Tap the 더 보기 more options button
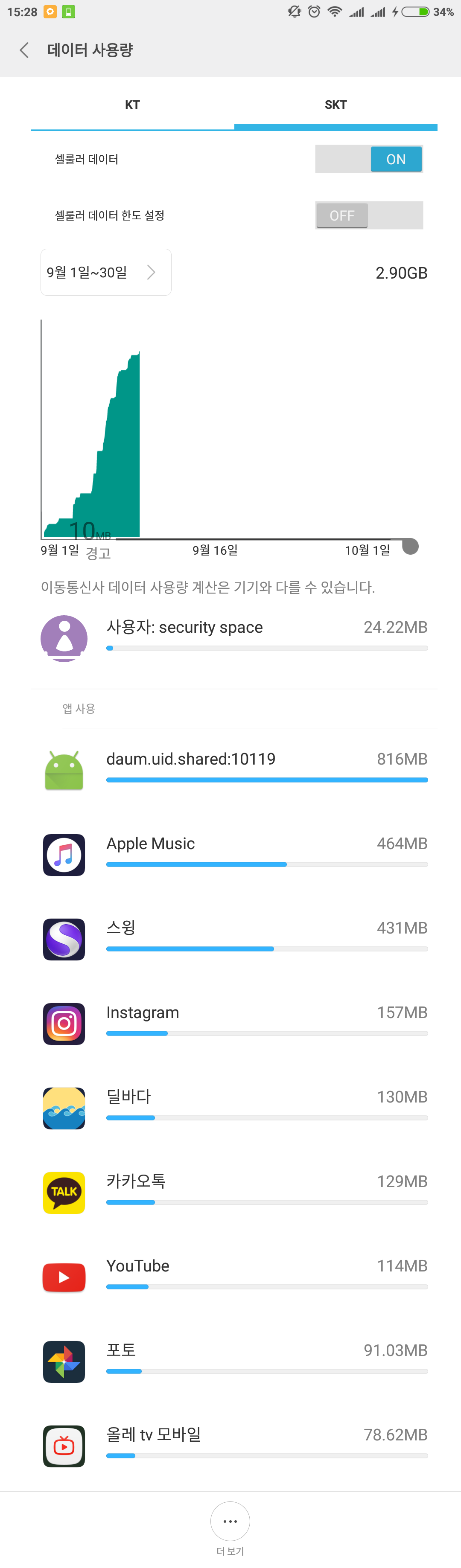 (230, 1522)
